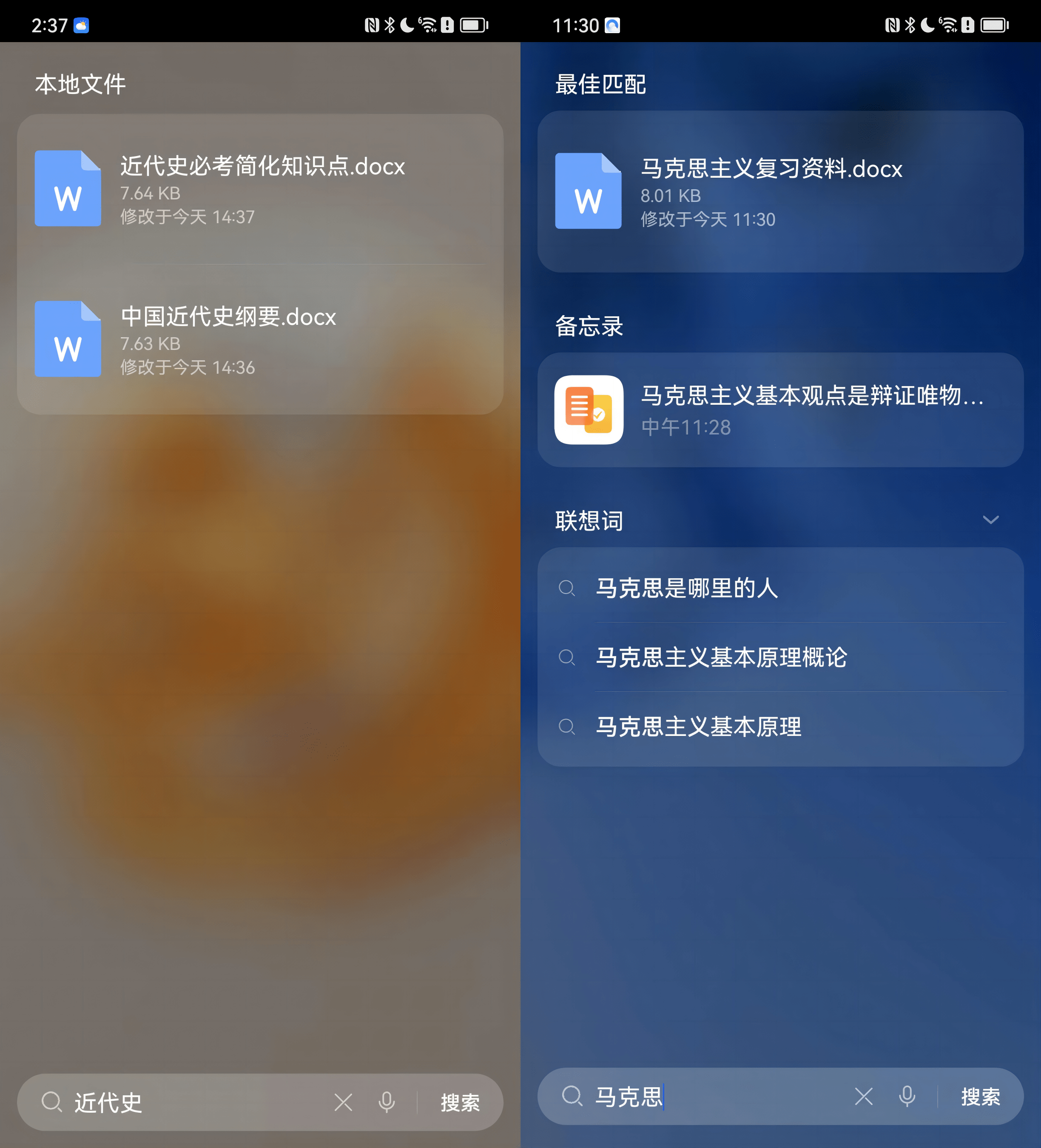1041x1148 pixels.
Task: Clear the 近代史 search text
Action: coord(344,1103)
